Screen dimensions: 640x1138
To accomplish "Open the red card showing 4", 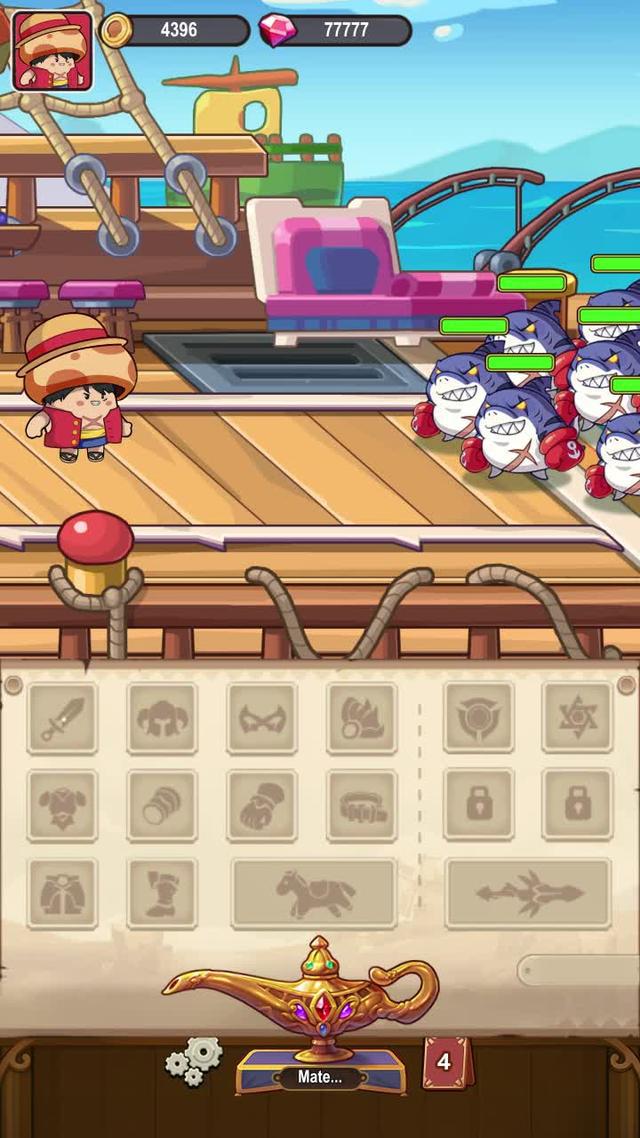I will pyautogui.click(x=444, y=1063).
